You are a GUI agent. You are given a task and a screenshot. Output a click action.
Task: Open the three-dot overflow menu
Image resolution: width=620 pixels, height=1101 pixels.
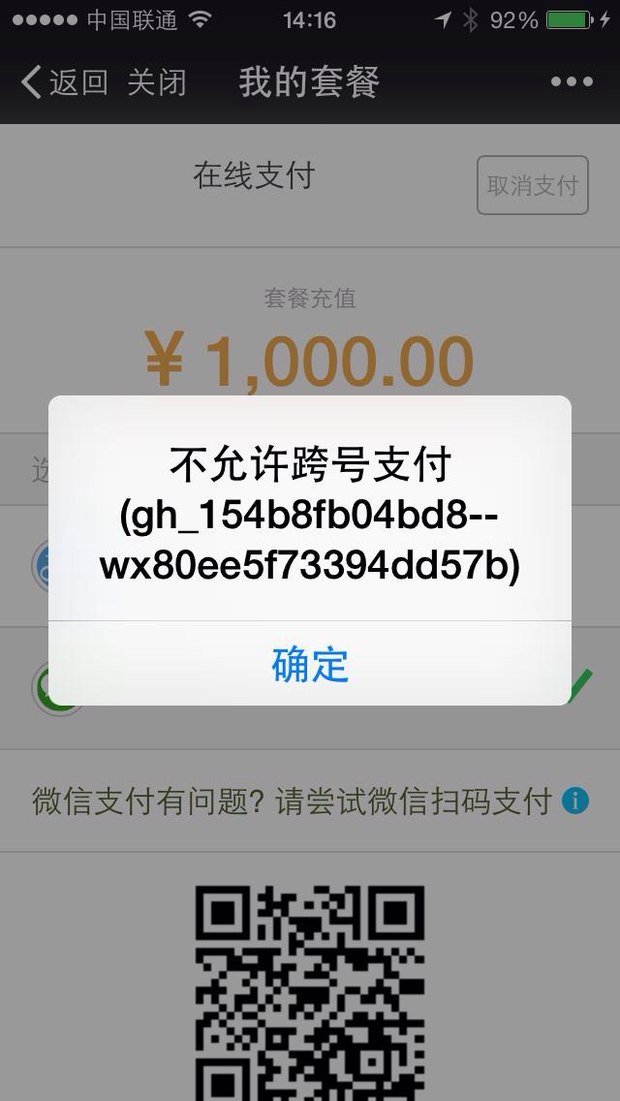click(571, 82)
